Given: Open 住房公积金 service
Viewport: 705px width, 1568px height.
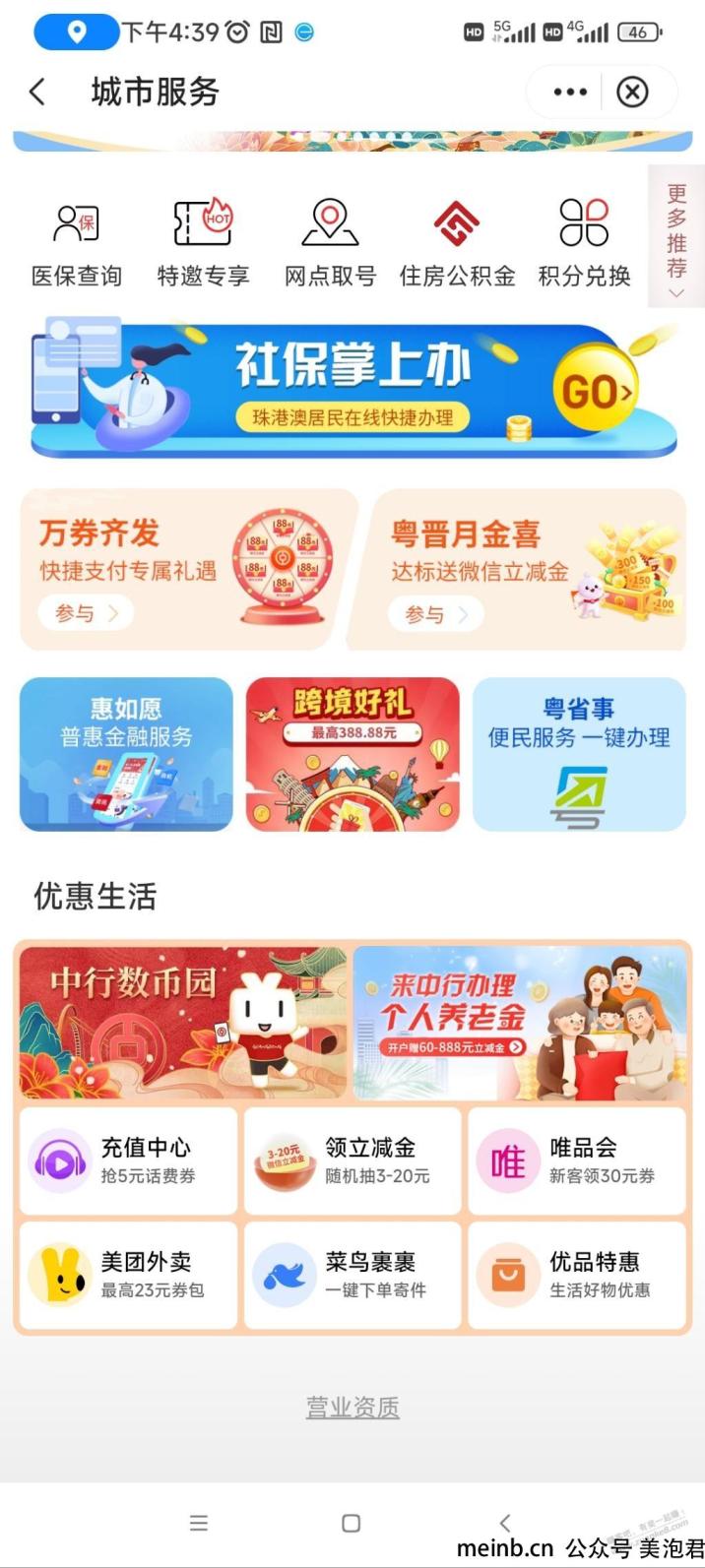Looking at the screenshot, I should (457, 241).
